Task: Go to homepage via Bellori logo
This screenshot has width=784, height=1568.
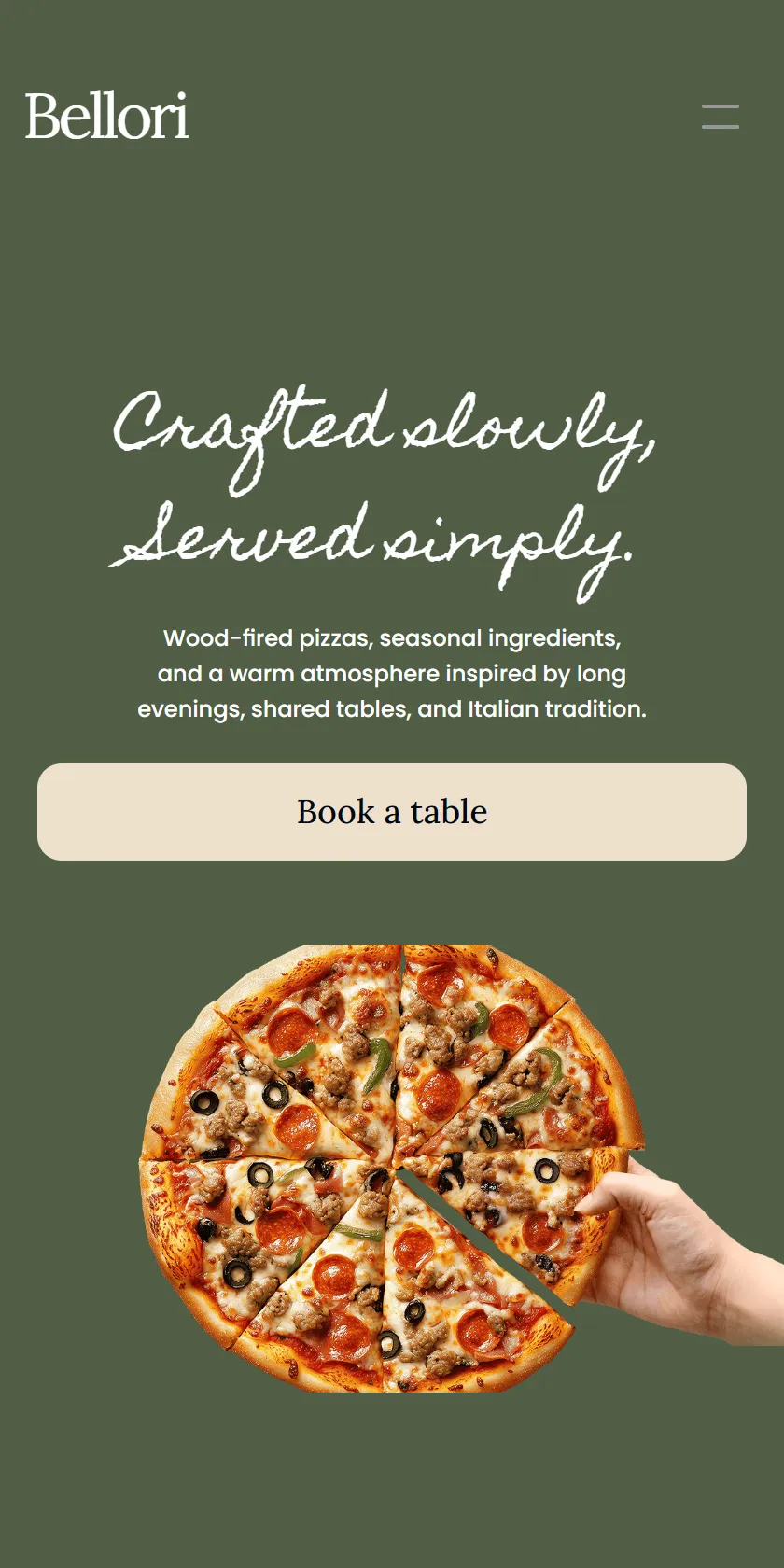Action: click(x=107, y=117)
